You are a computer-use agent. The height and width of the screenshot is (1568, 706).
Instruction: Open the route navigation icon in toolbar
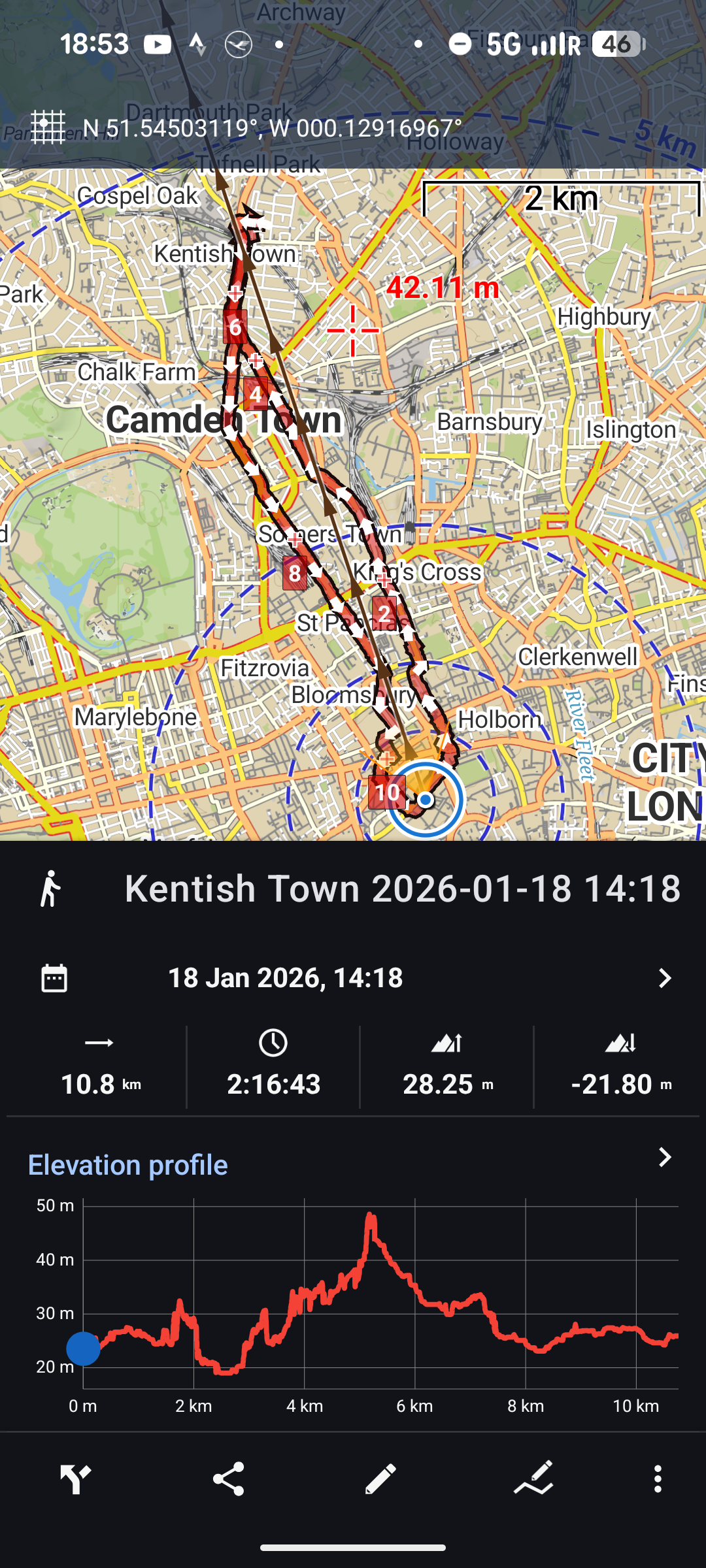click(76, 1479)
